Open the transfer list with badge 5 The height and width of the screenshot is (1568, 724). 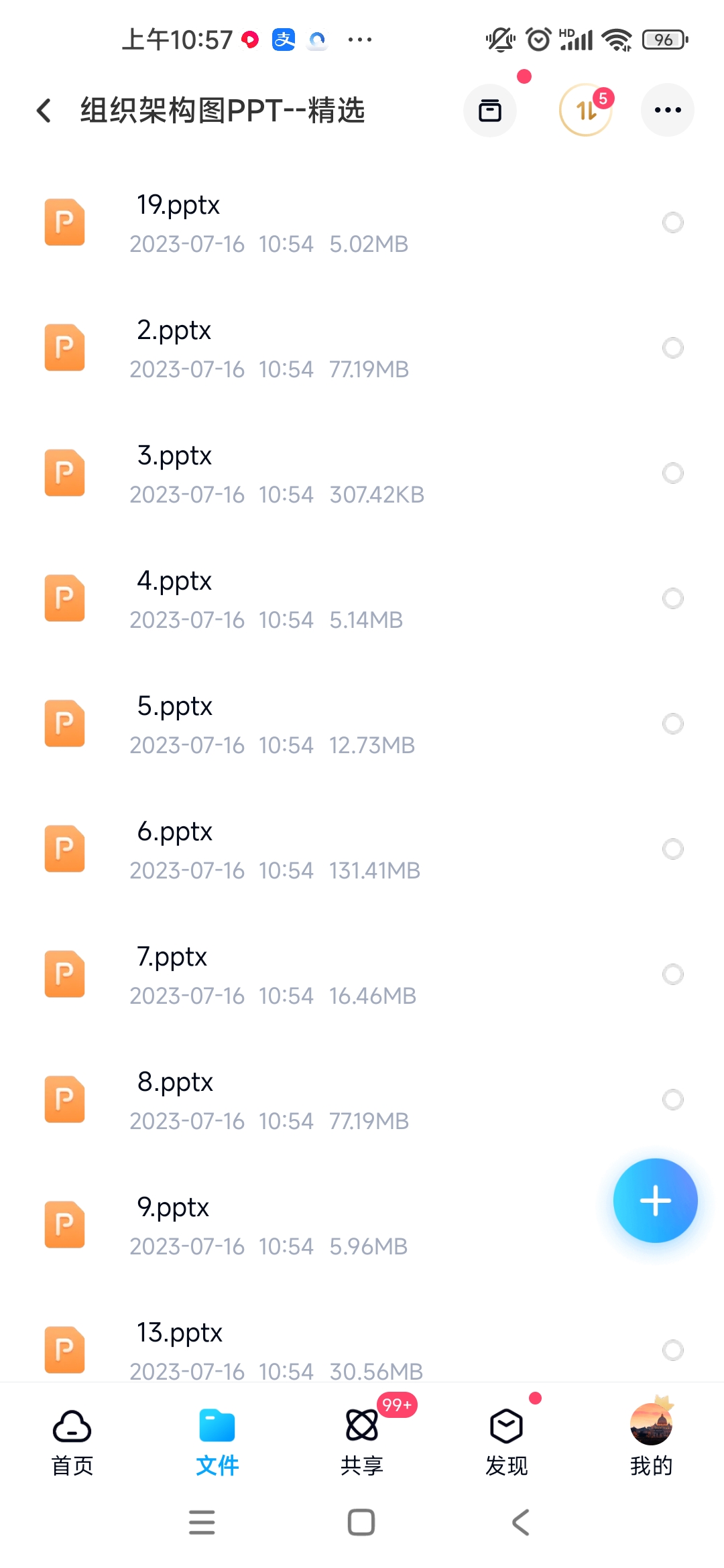pyautogui.click(x=586, y=111)
